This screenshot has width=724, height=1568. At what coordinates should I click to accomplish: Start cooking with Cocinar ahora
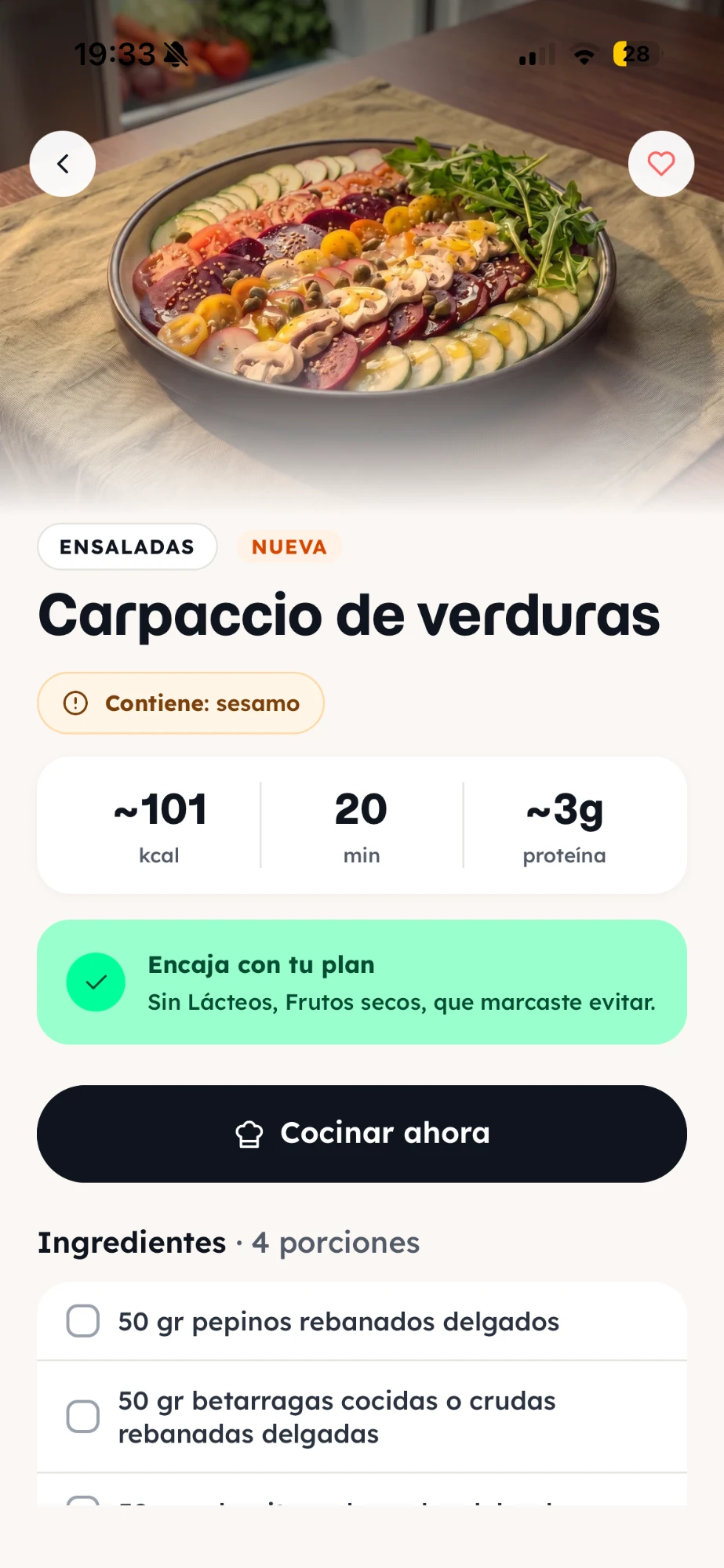362,1134
